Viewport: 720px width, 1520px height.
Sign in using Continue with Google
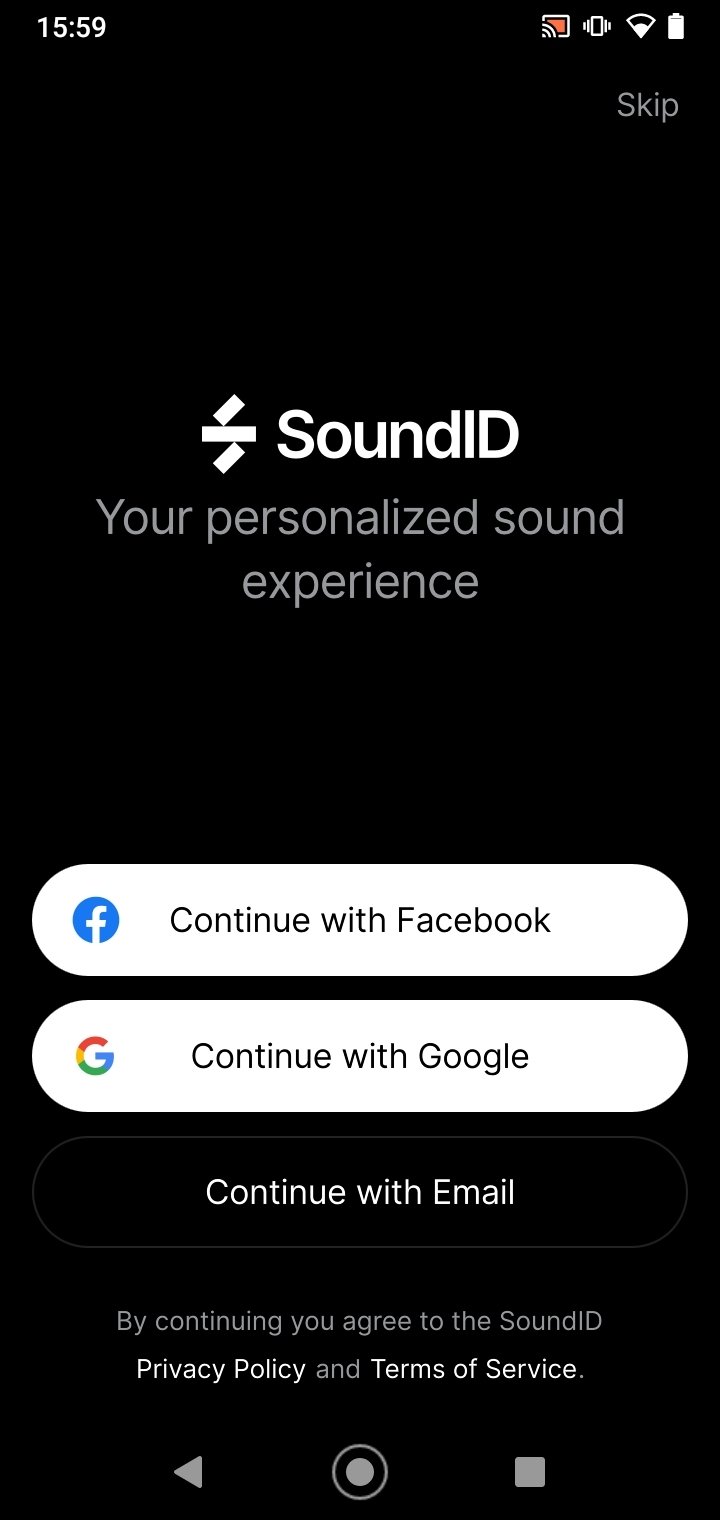coord(360,1056)
